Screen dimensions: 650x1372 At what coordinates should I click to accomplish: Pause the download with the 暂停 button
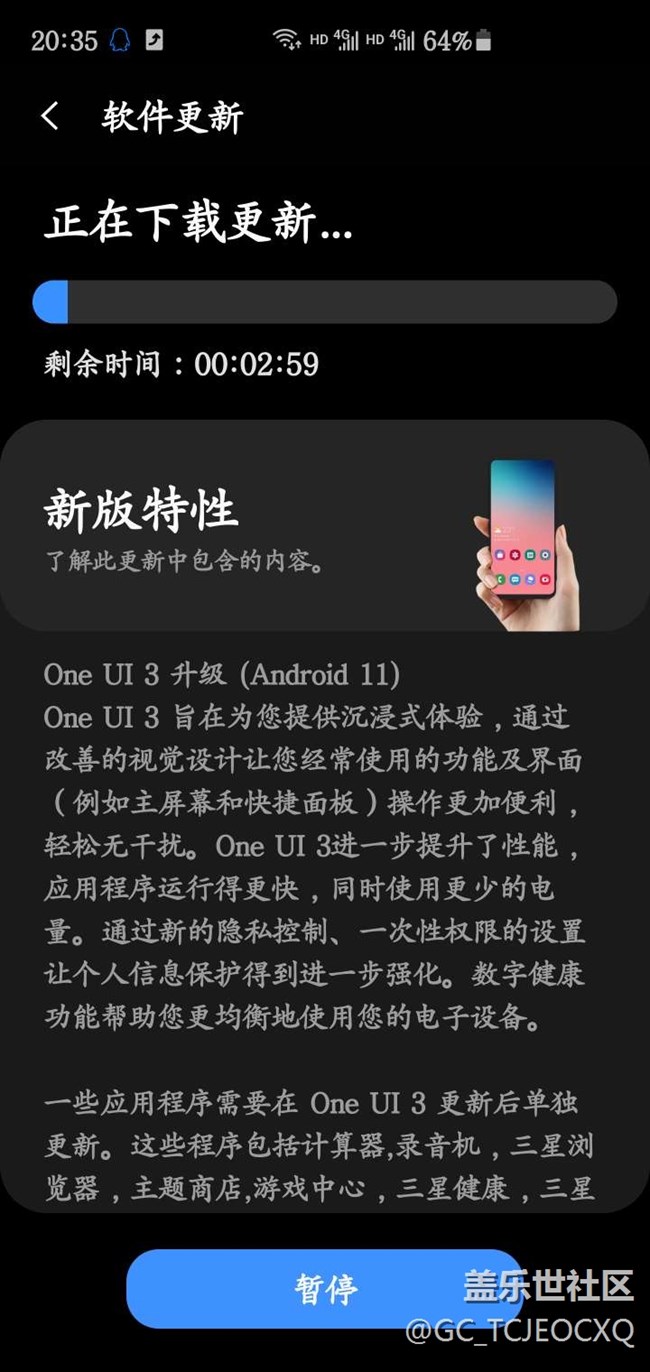(325, 1288)
